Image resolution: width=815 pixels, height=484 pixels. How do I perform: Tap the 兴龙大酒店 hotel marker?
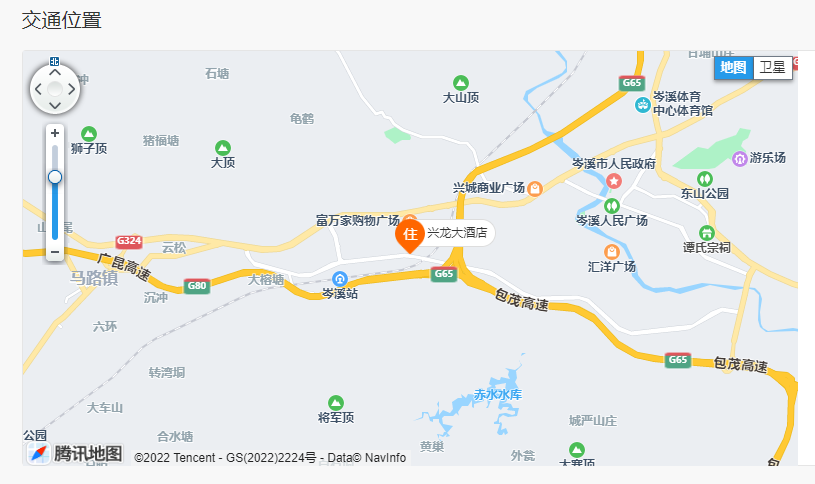(x=409, y=234)
